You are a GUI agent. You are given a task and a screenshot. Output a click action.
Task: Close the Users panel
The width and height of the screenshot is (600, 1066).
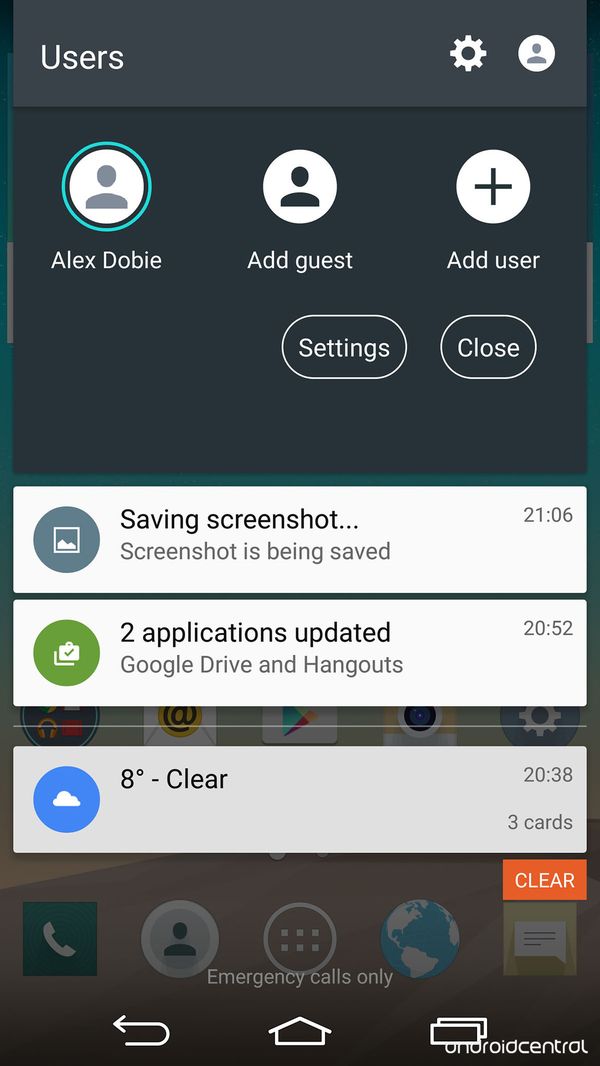488,347
